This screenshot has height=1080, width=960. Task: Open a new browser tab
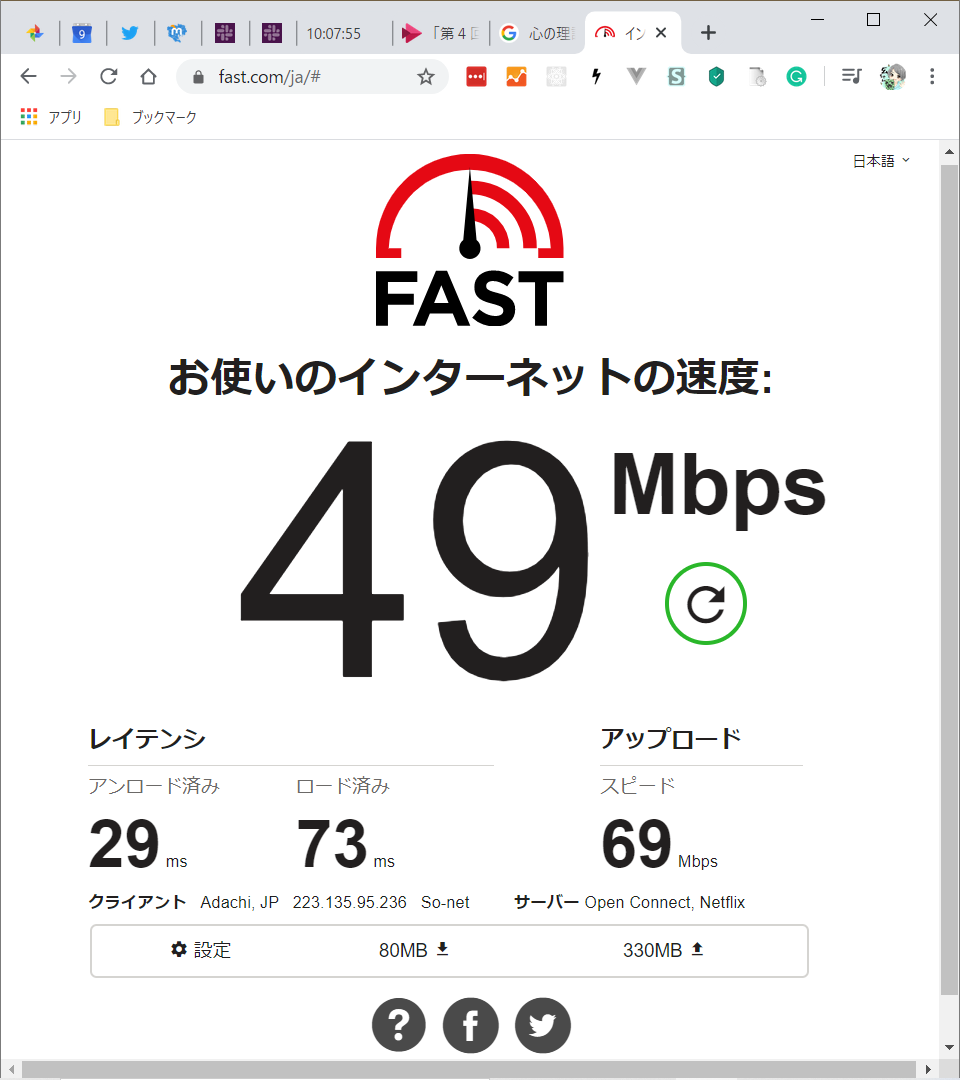point(708,33)
